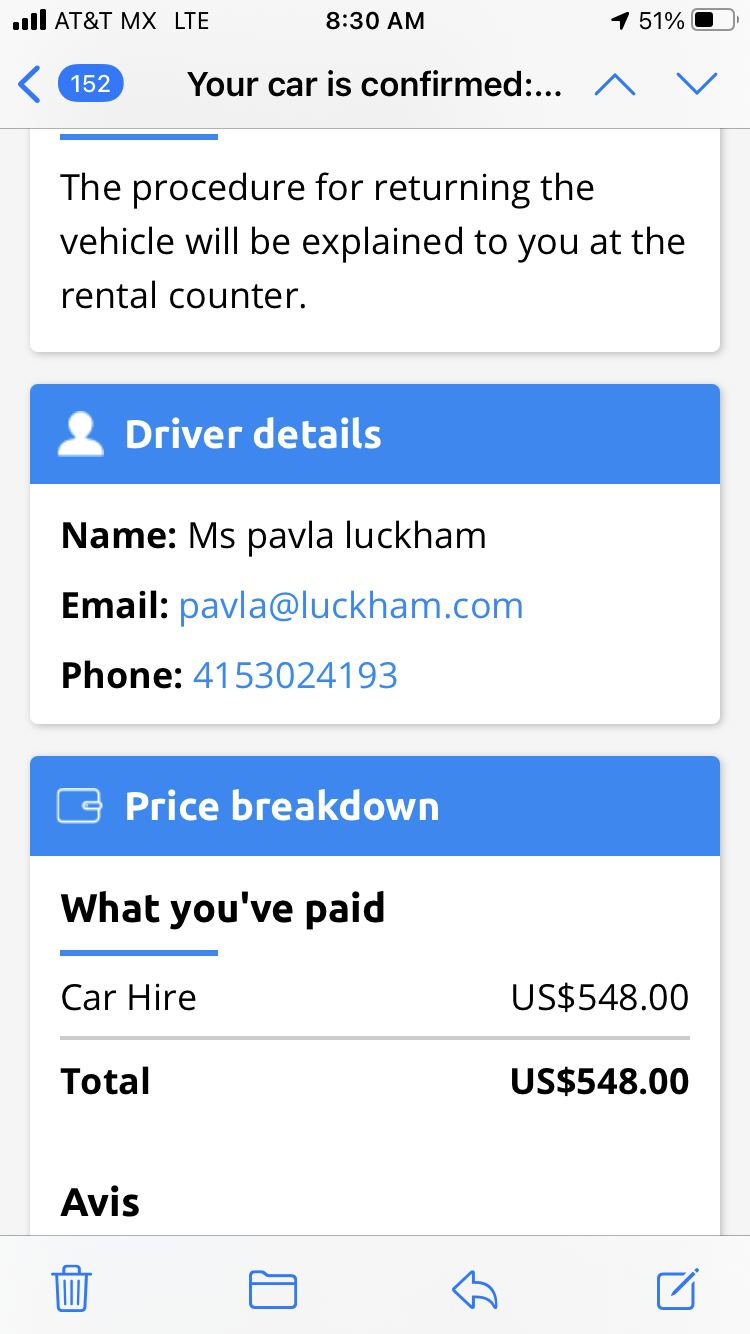The height and width of the screenshot is (1334, 750).
Task: Reply to this email
Action: click(474, 1290)
